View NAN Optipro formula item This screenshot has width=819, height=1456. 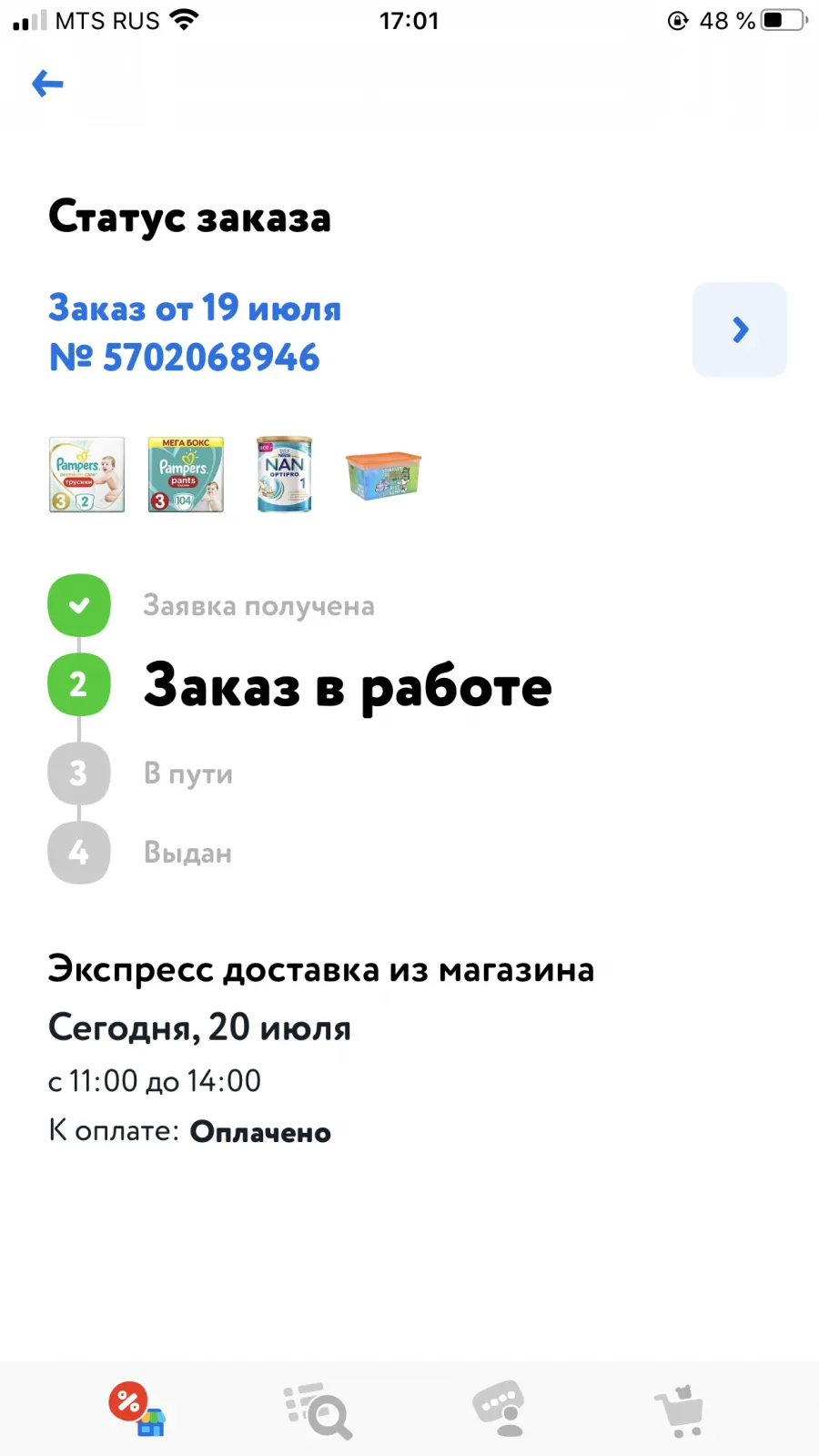(285, 474)
